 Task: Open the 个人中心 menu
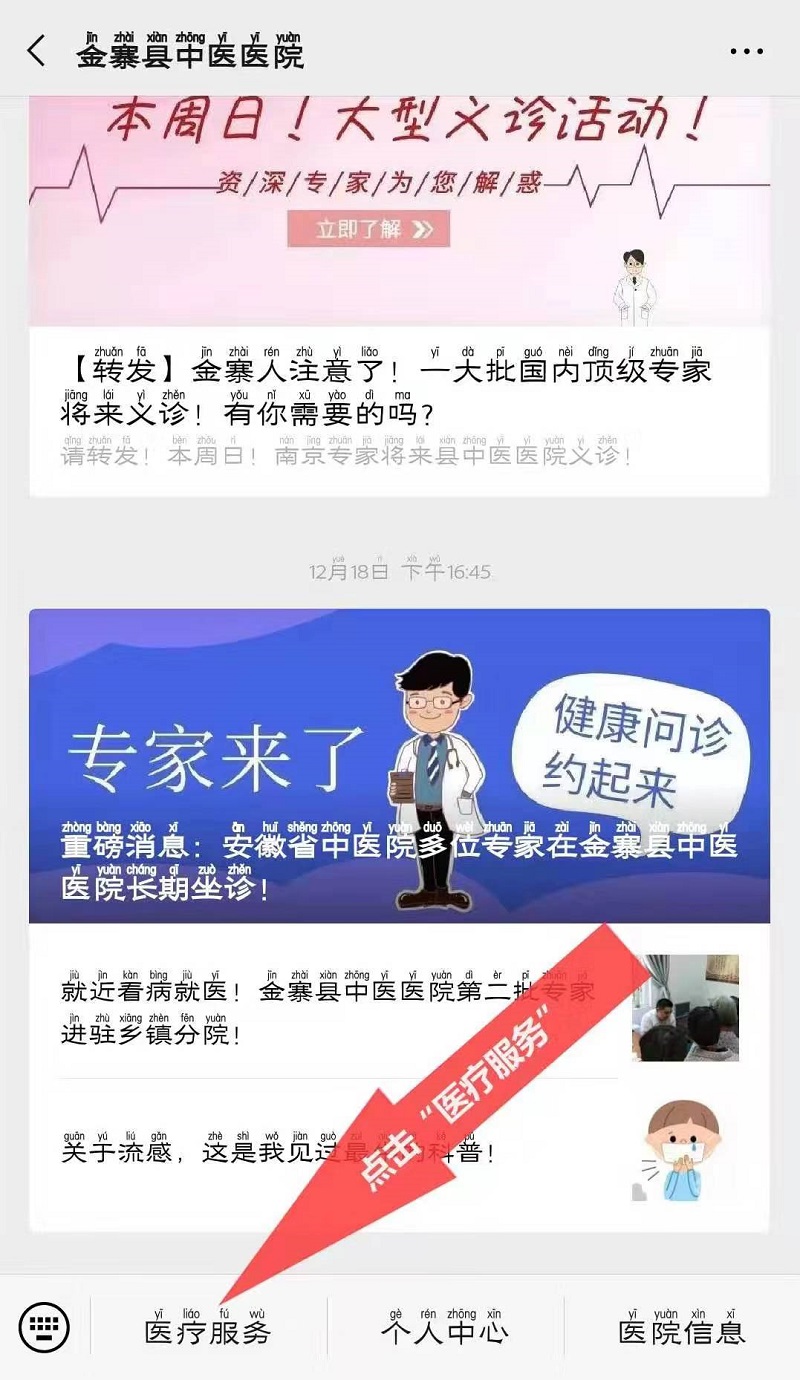click(x=445, y=1330)
